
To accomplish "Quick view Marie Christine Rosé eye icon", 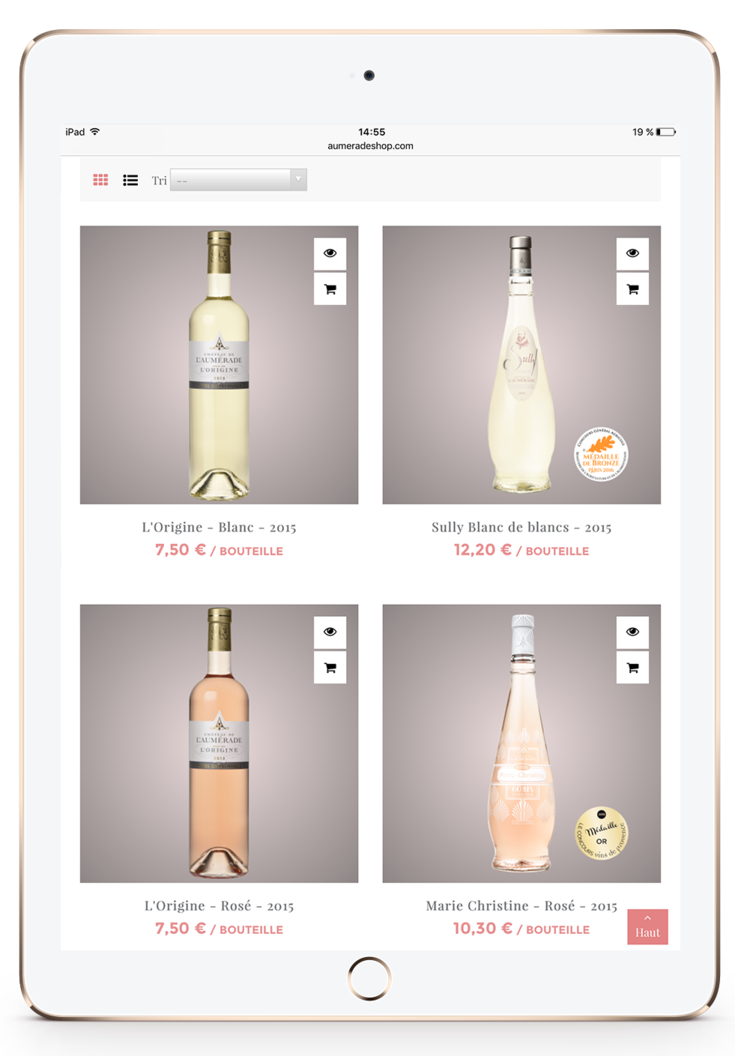I will [x=632, y=632].
